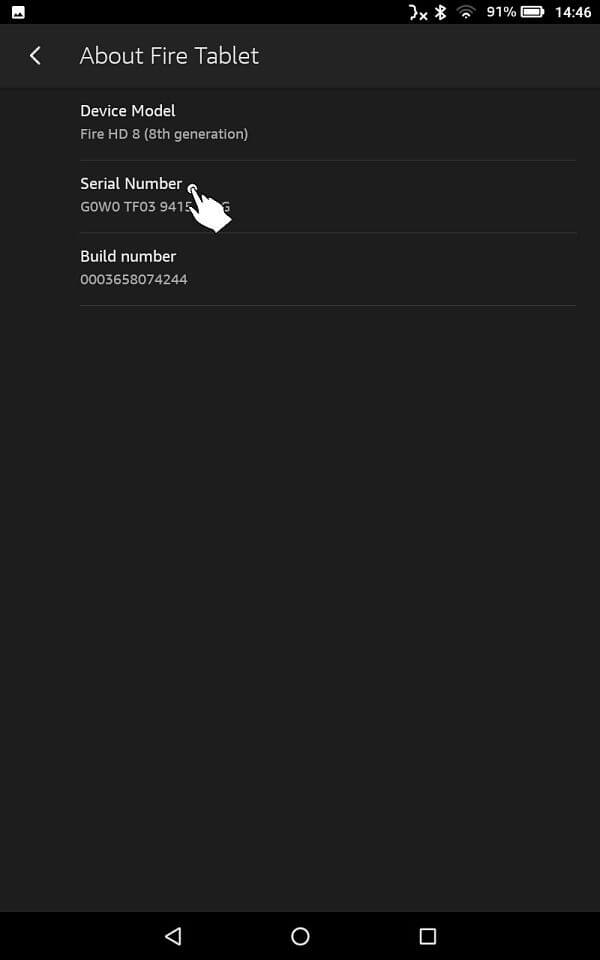Tap the system back triangle button

[173, 936]
